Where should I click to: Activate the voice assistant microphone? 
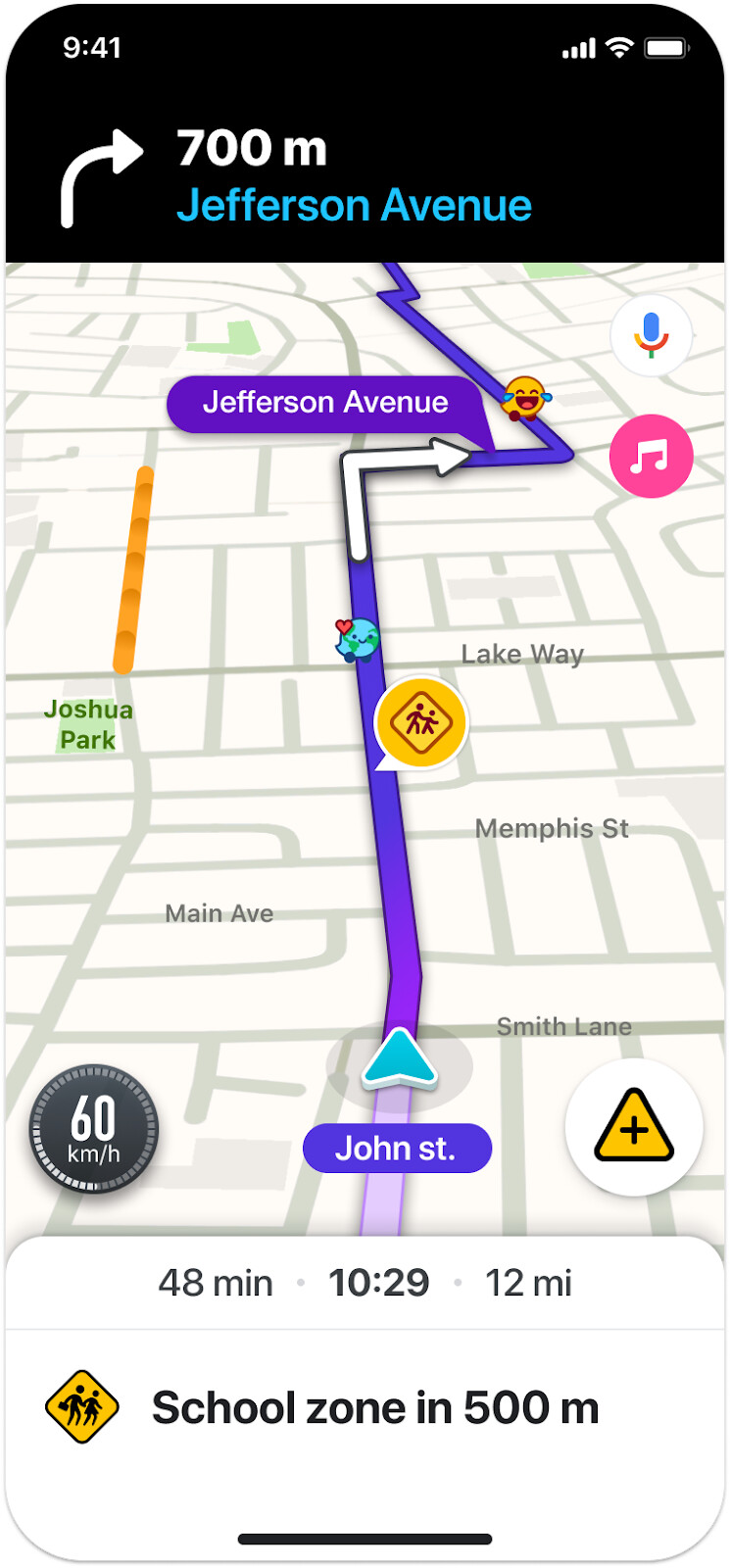tap(651, 335)
